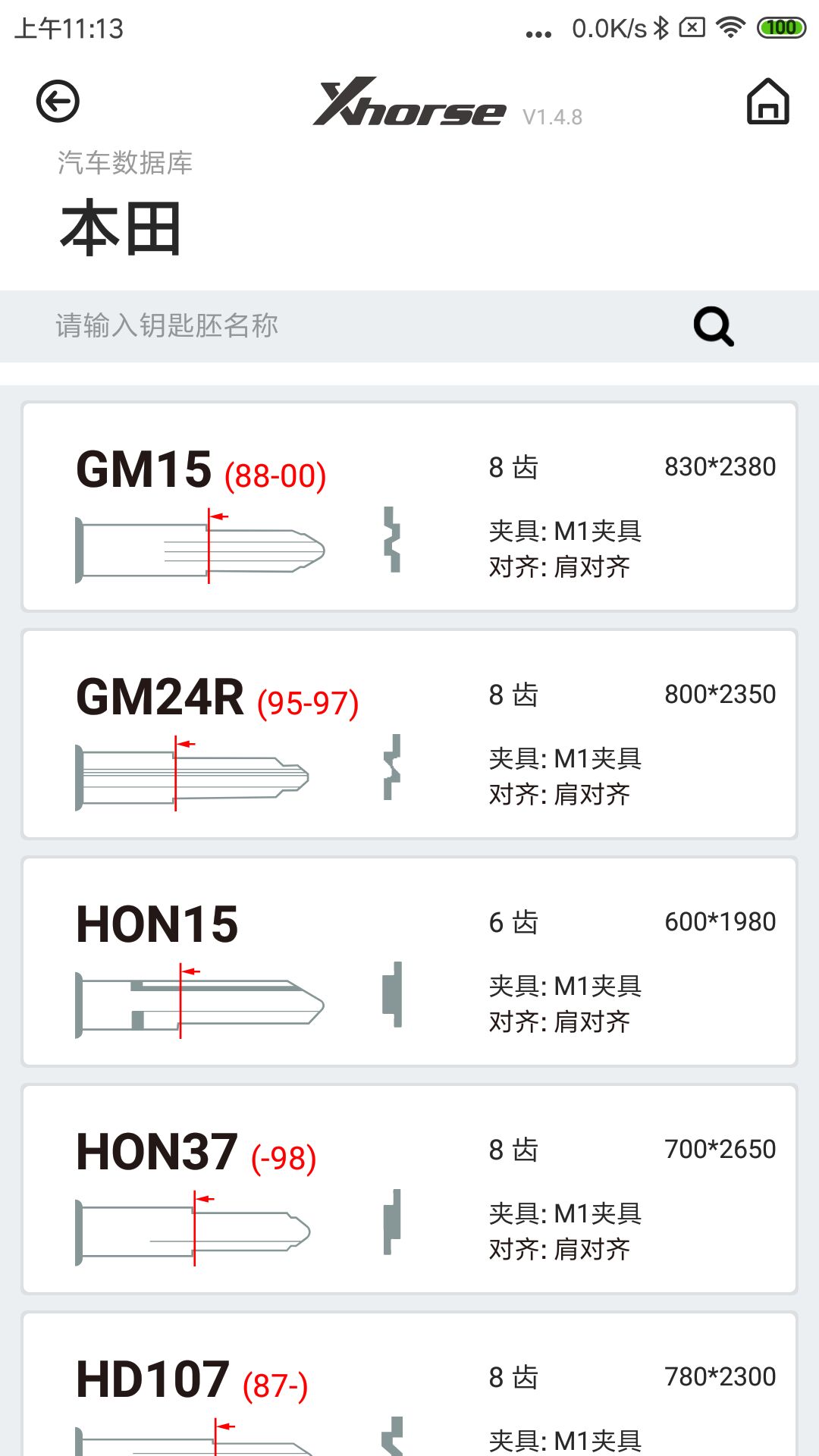This screenshot has height=1456, width=819.
Task: Tap the magnifier search icon
Action: [x=714, y=326]
